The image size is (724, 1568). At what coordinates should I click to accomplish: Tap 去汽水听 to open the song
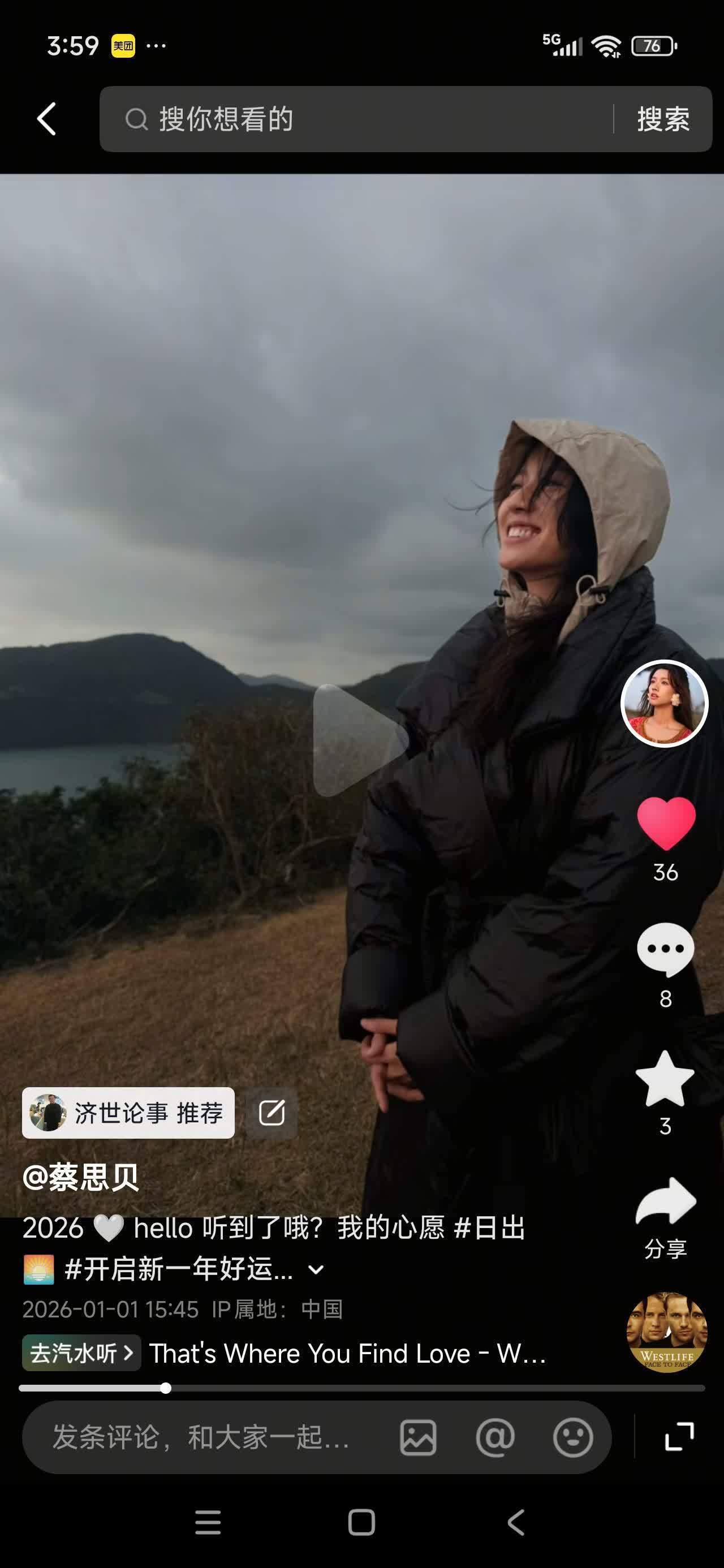(81, 1353)
